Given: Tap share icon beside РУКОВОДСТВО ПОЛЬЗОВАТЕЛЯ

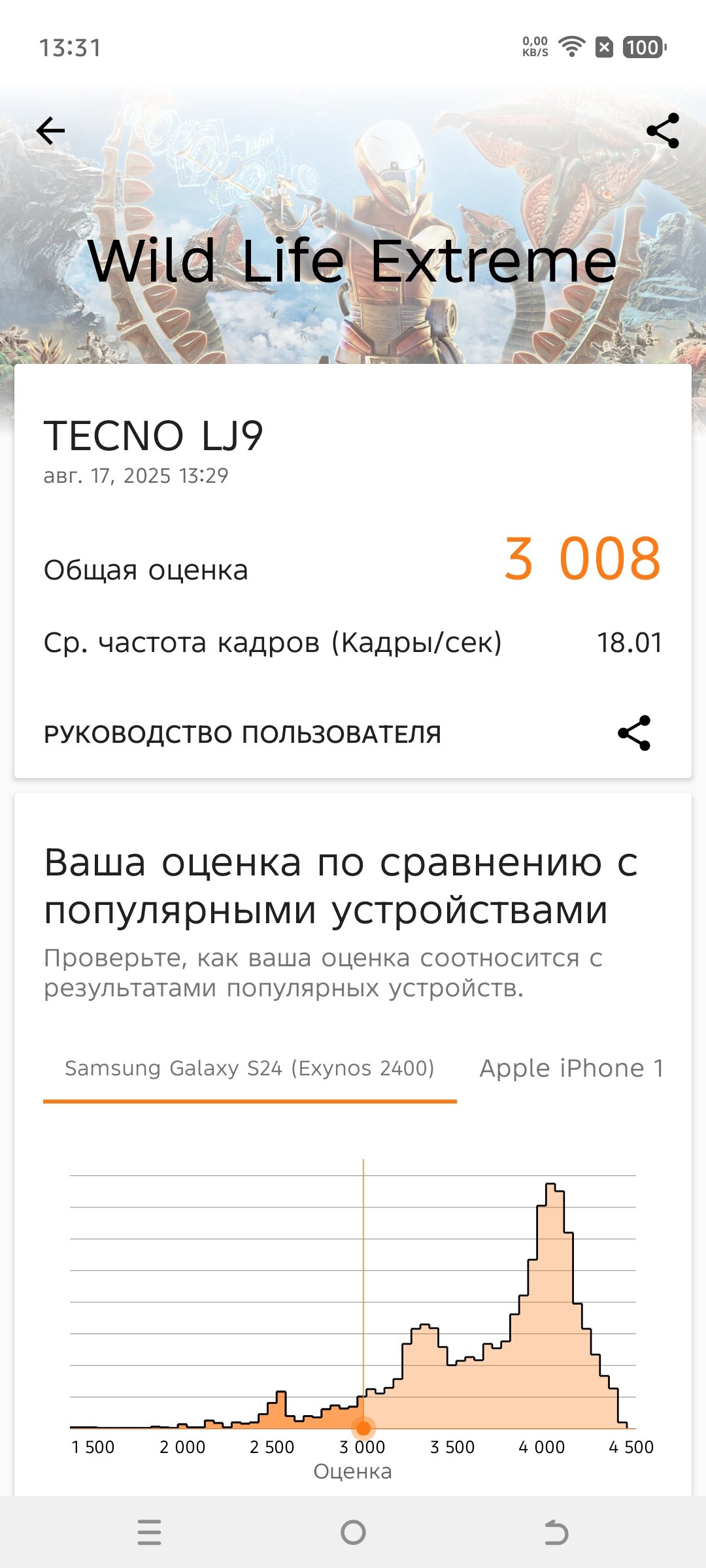Looking at the screenshot, I should click(x=634, y=733).
